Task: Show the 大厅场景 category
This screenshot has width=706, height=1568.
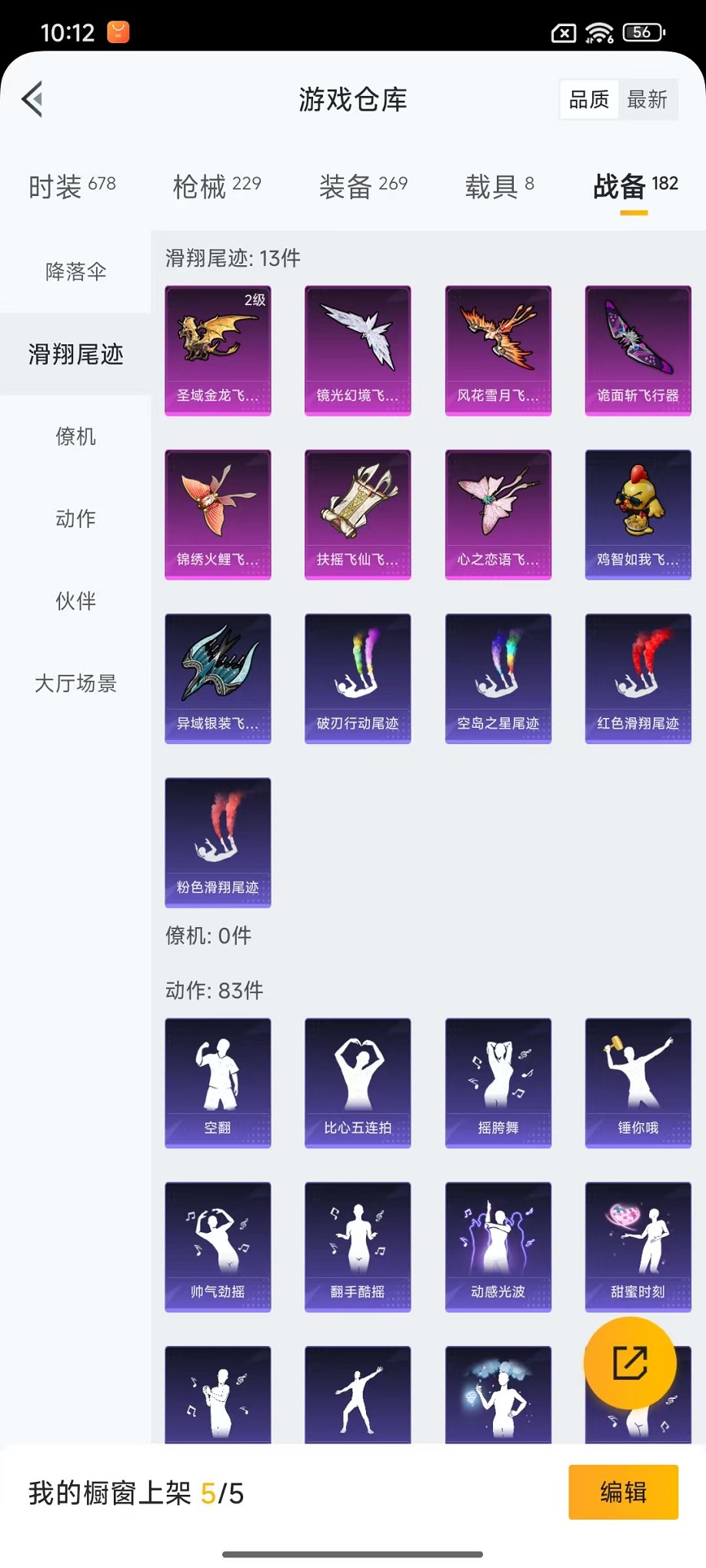Action: [x=75, y=683]
